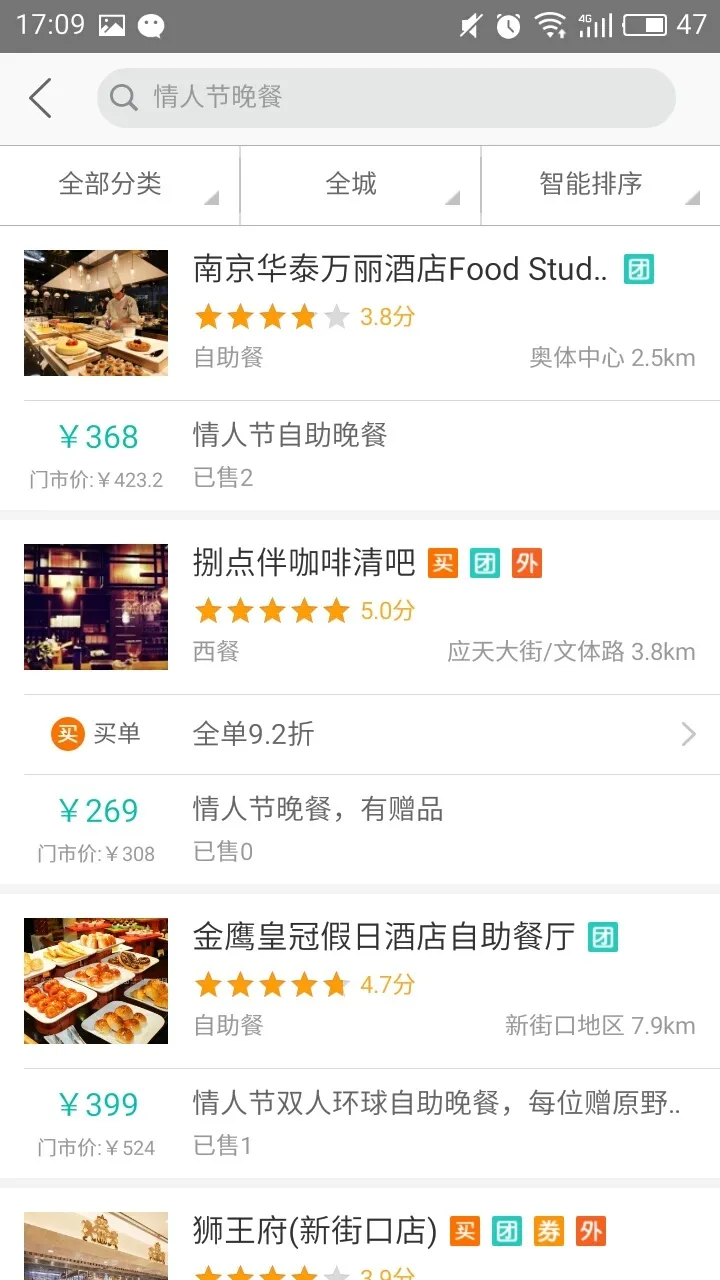720x1280 pixels.
Task: Tap the back arrow to leave search results
Action: [x=39, y=97]
